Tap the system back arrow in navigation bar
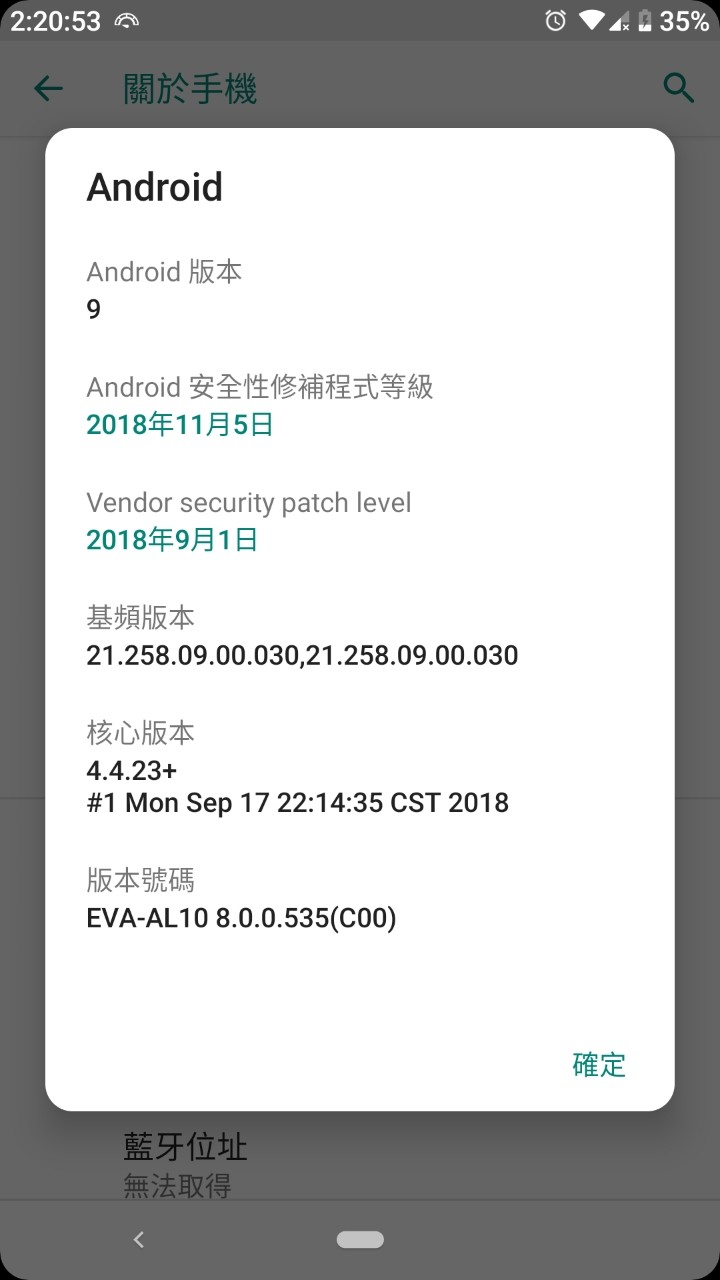 [139, 1240]
